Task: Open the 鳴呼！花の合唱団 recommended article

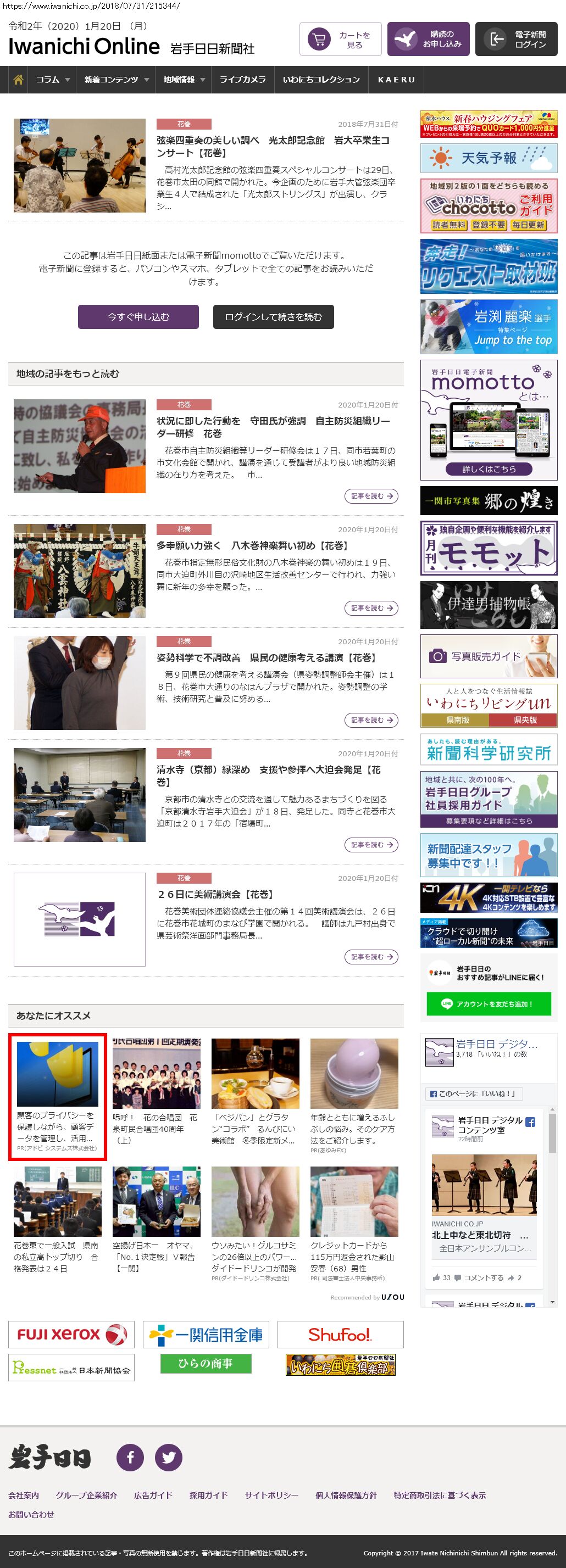Action: 156,1096
